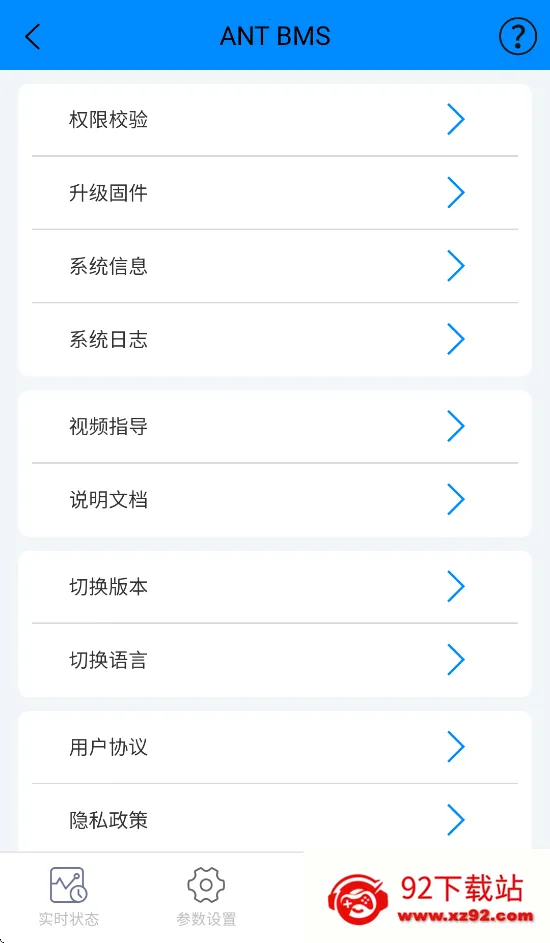Open 升级固件 firmware upgrade
550x943 pixels.
pos(275,193)
